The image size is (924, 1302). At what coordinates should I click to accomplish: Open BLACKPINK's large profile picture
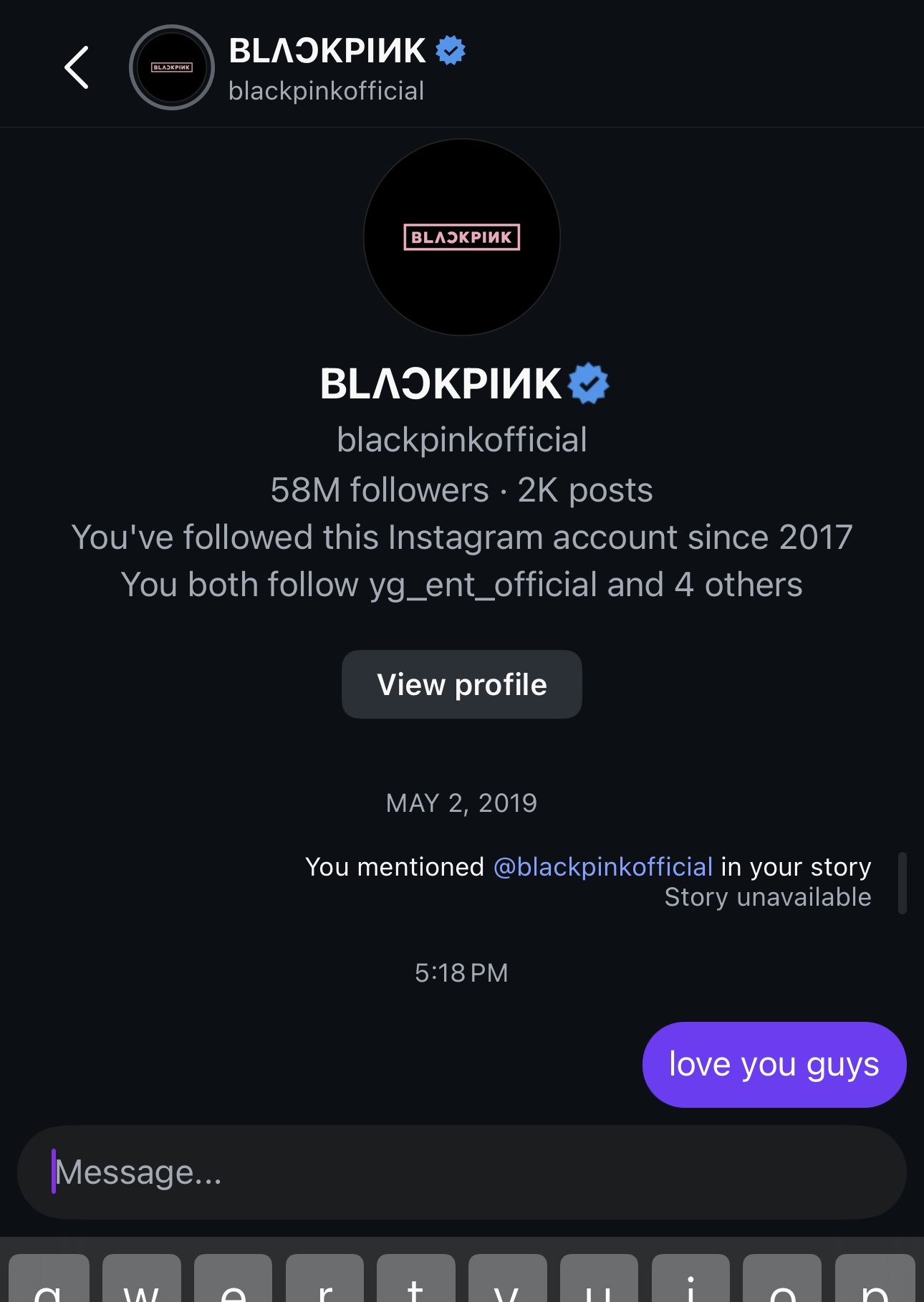coord(461,237)
